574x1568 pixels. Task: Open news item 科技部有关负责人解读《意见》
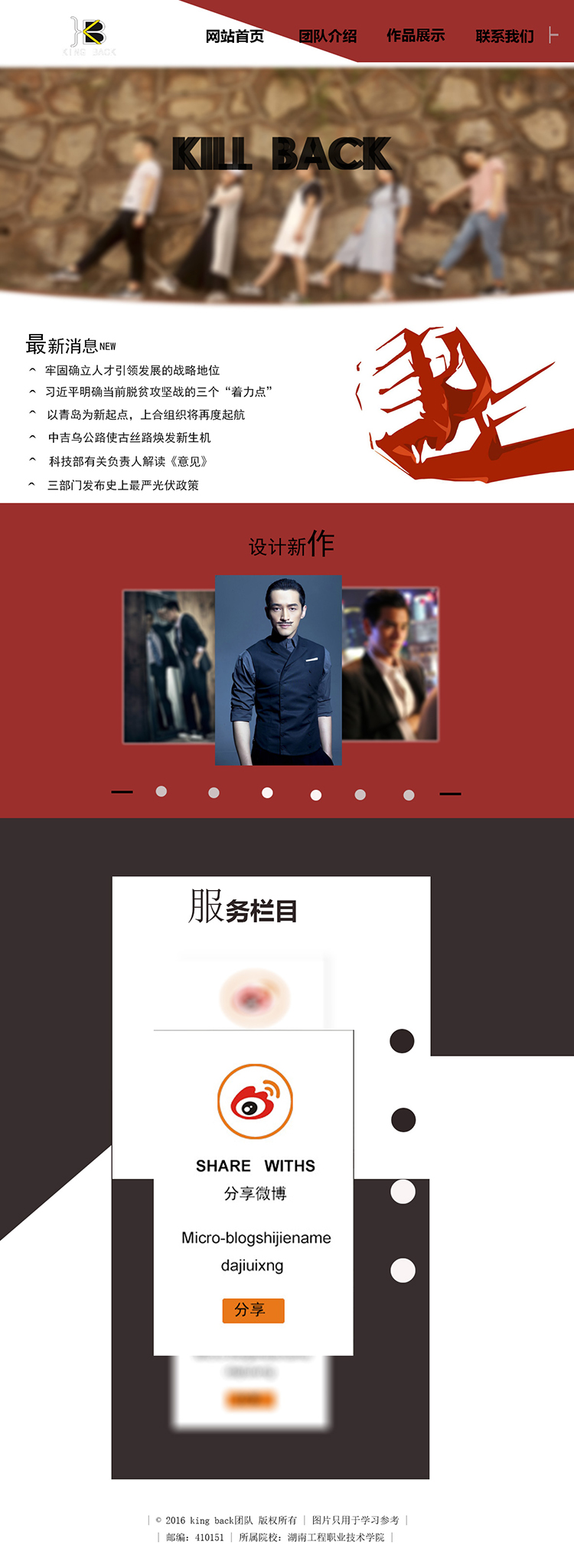point(128,462)
